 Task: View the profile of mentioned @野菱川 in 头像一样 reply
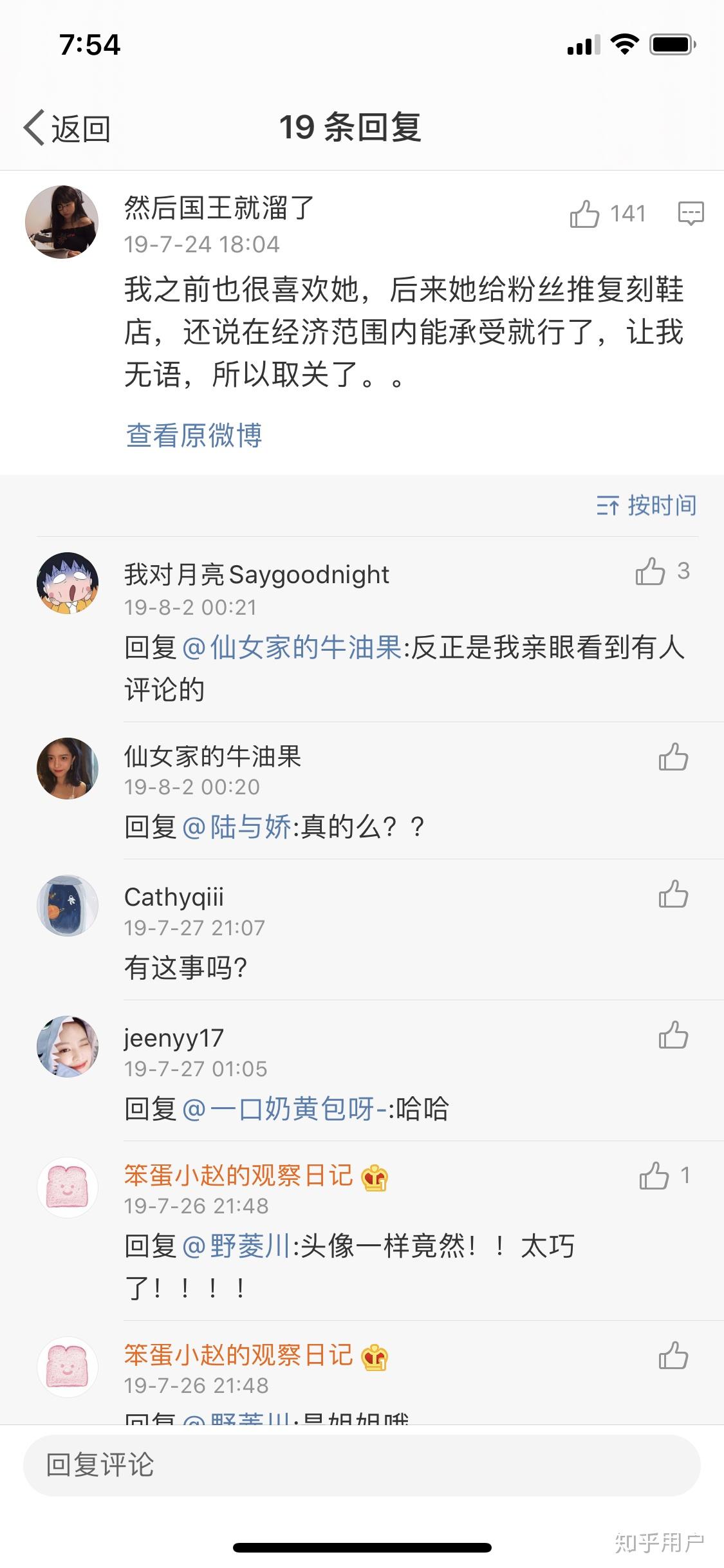tap(237, 1246)
